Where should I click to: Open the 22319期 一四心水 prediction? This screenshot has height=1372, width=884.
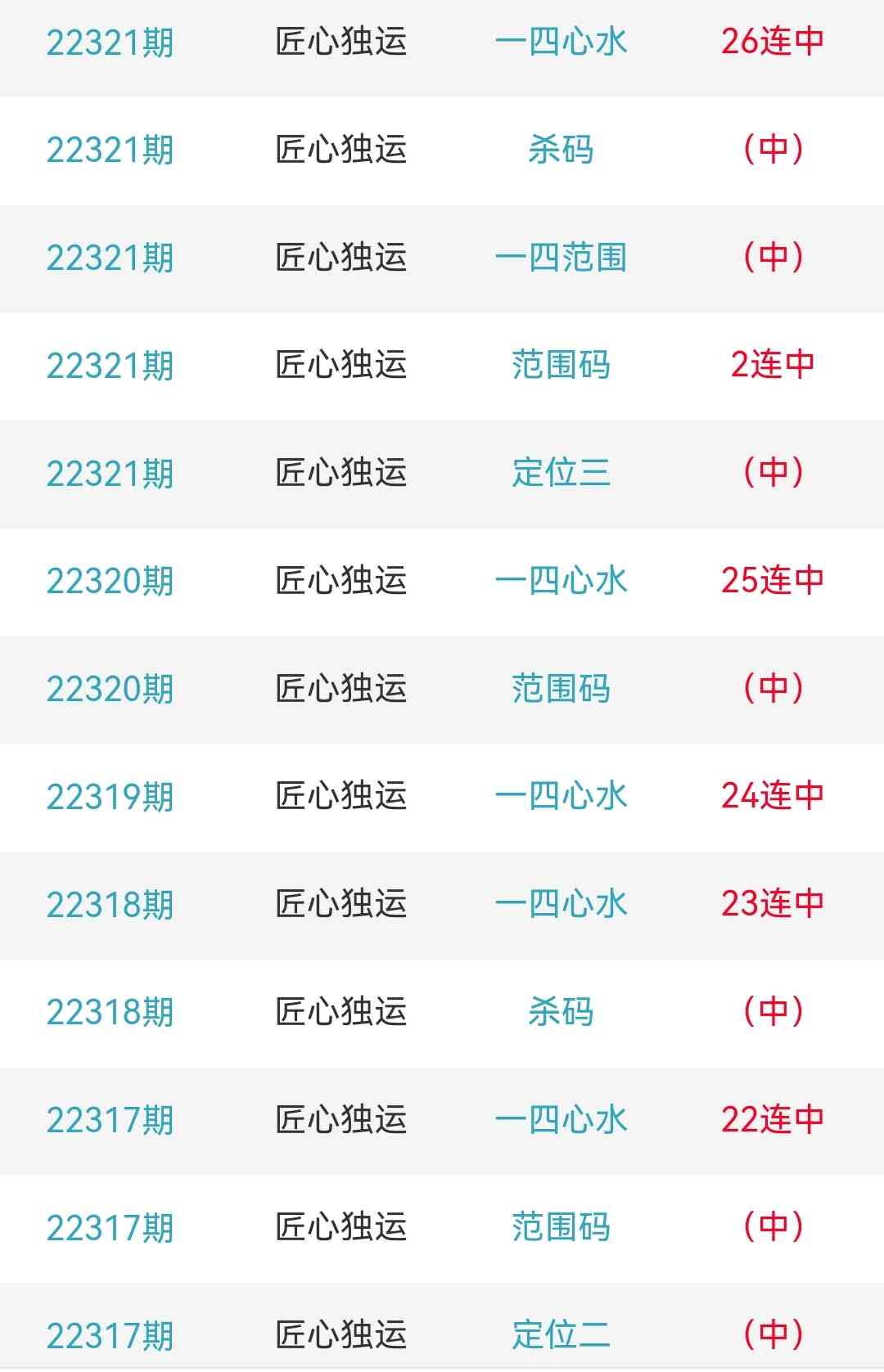point(561,796)
